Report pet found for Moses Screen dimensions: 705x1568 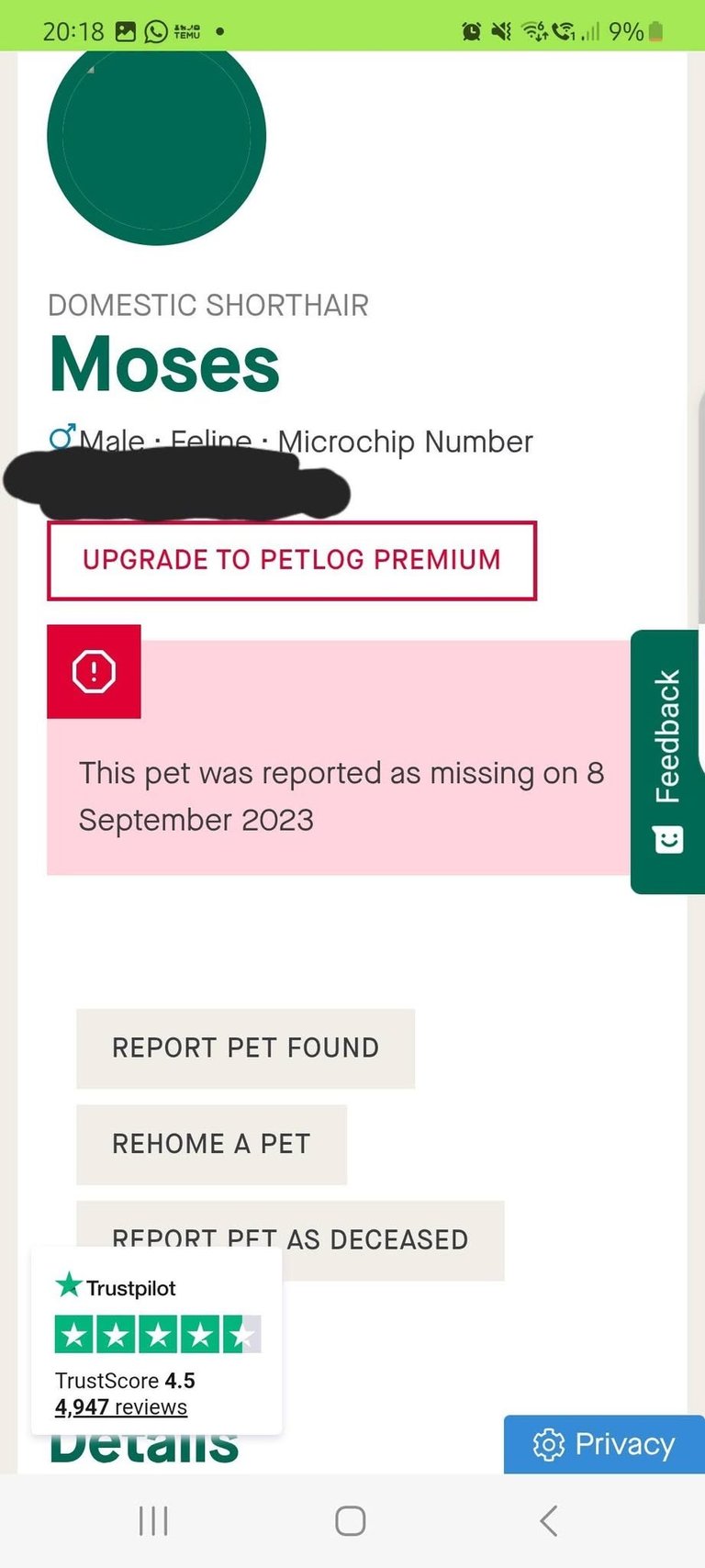245,1048
